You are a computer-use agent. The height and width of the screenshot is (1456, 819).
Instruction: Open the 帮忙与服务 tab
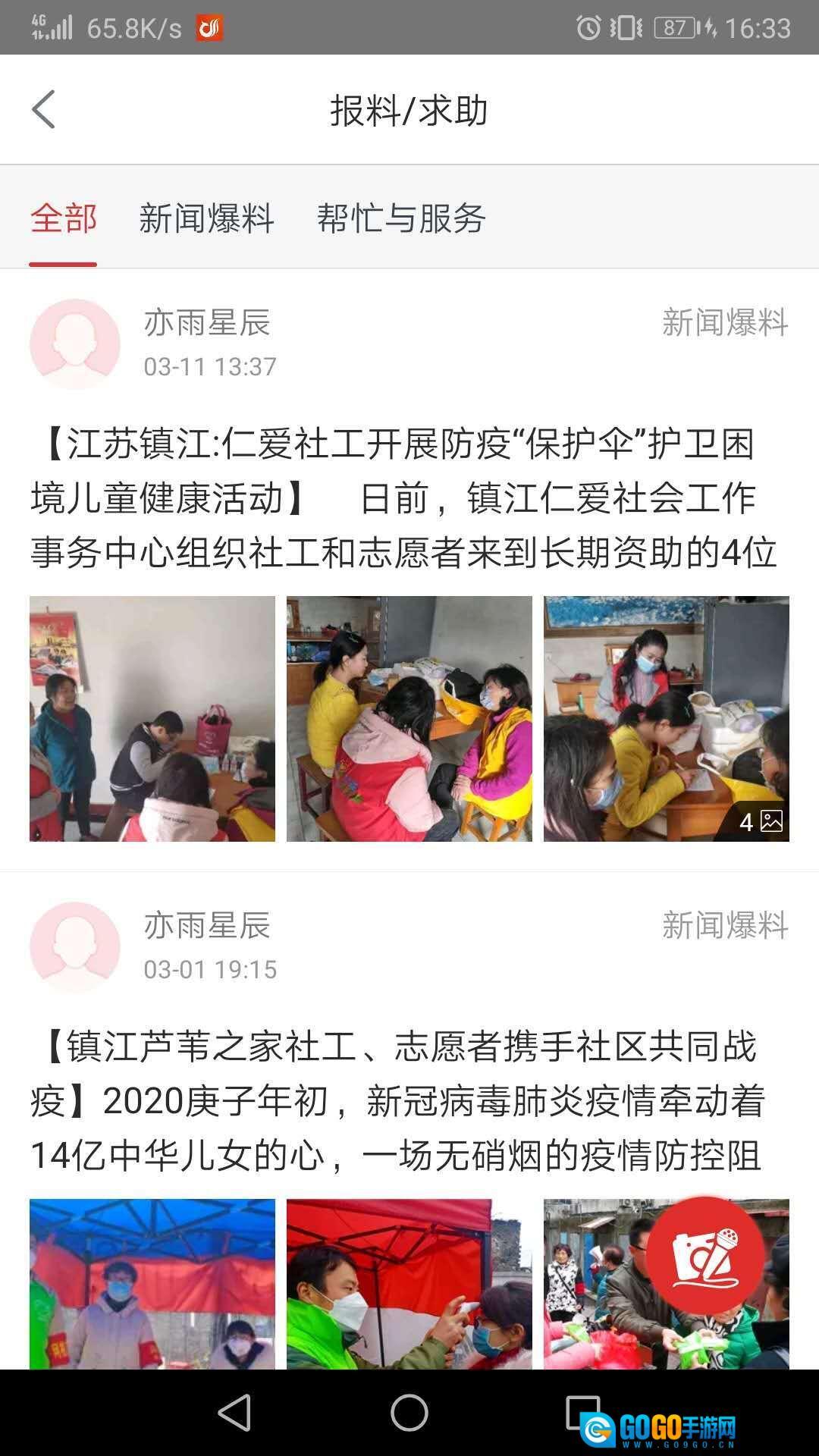[x=401, y=219]
